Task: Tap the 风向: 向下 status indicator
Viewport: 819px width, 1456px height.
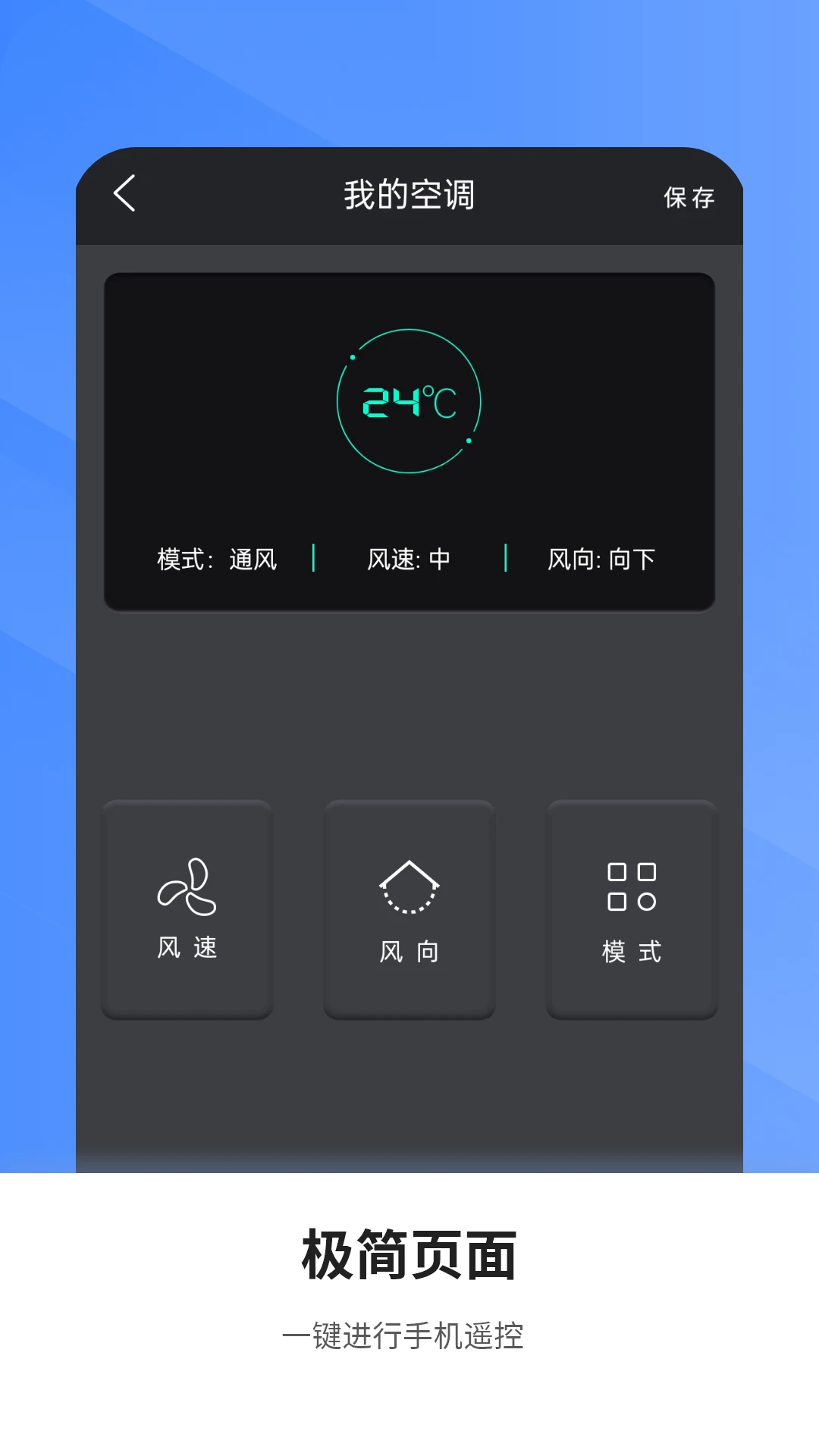Action: 601,558
